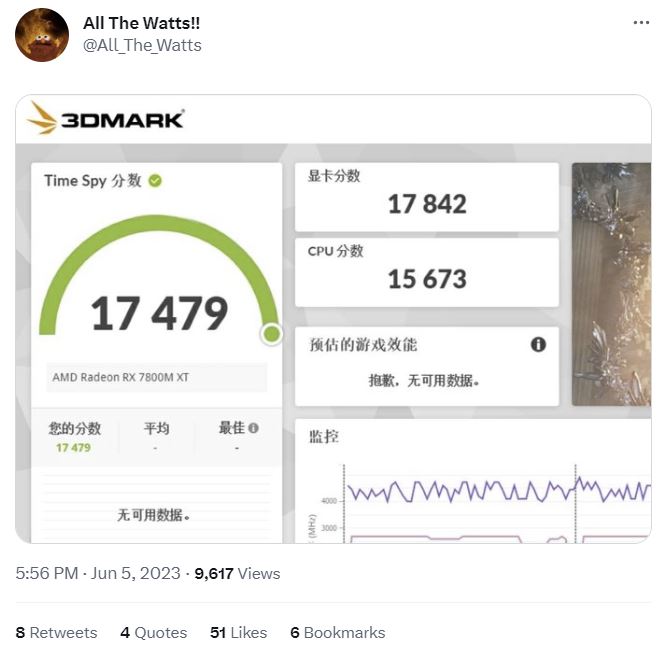View the 4 Quotes list

[x=154, y=632]
